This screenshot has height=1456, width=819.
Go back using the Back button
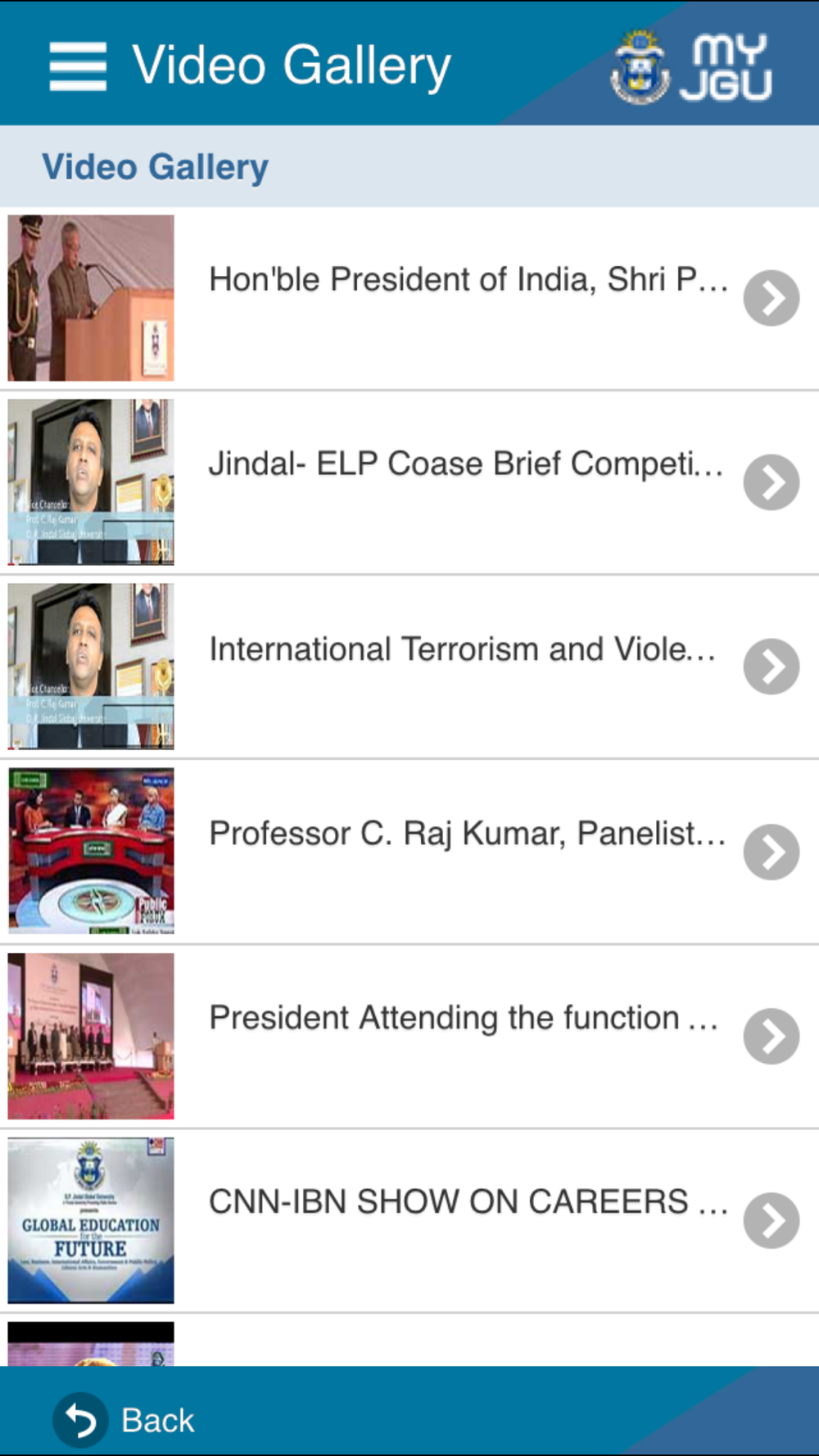click(x=124, y=1420)
